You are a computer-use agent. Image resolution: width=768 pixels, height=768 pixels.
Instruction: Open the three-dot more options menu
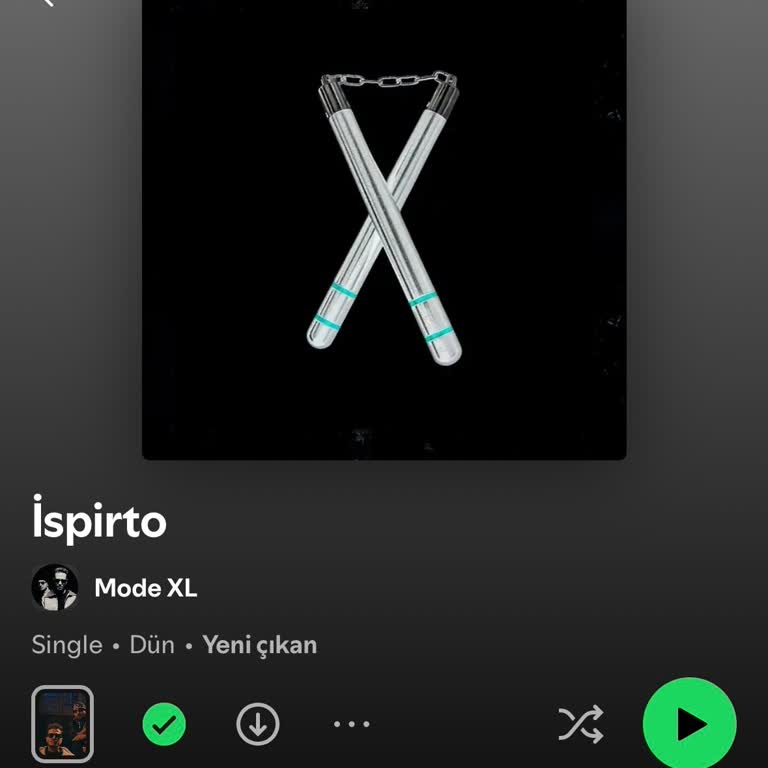pos(351,724)
